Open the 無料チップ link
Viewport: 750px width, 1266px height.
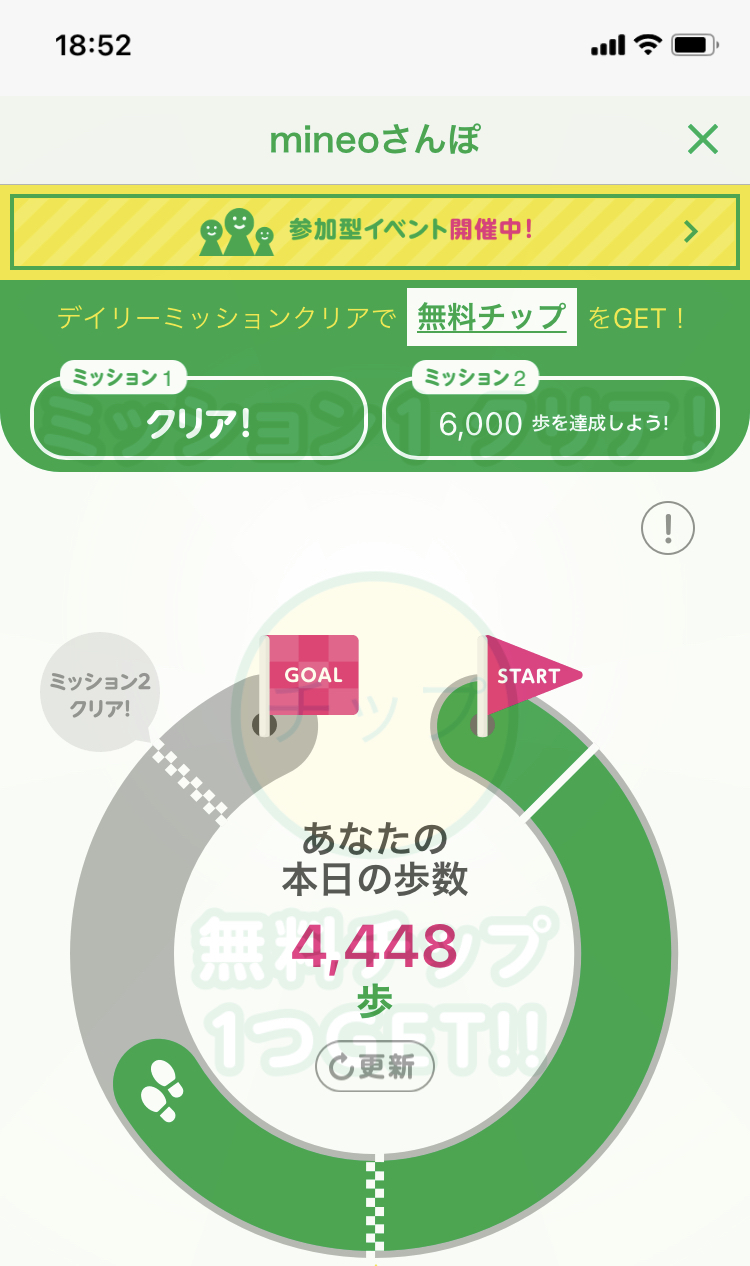[492, 317]
